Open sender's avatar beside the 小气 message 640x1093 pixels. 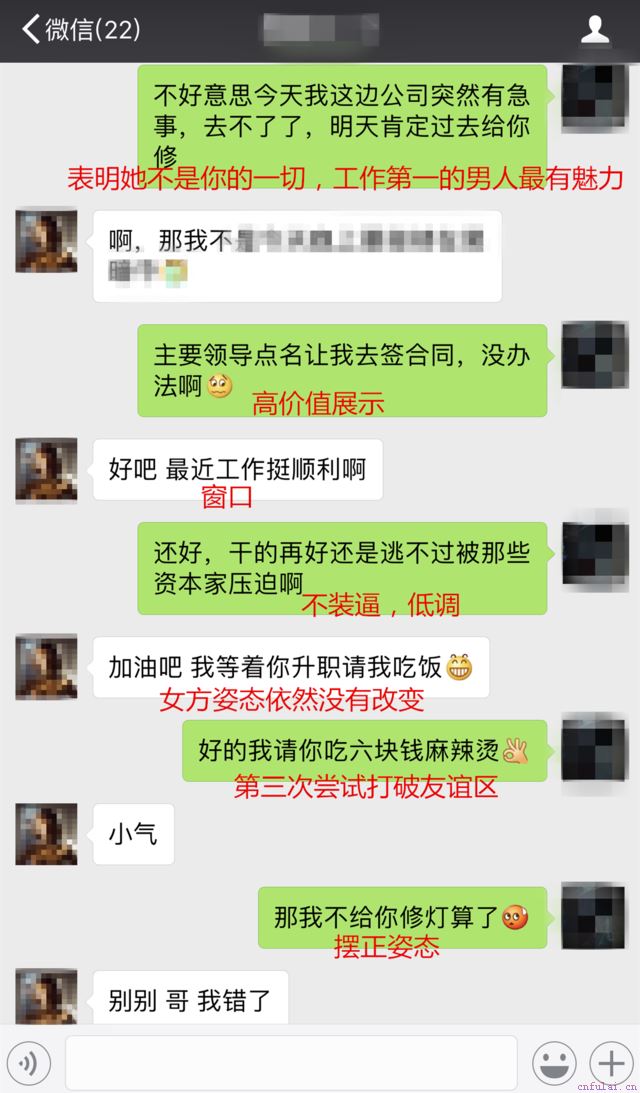46,834
